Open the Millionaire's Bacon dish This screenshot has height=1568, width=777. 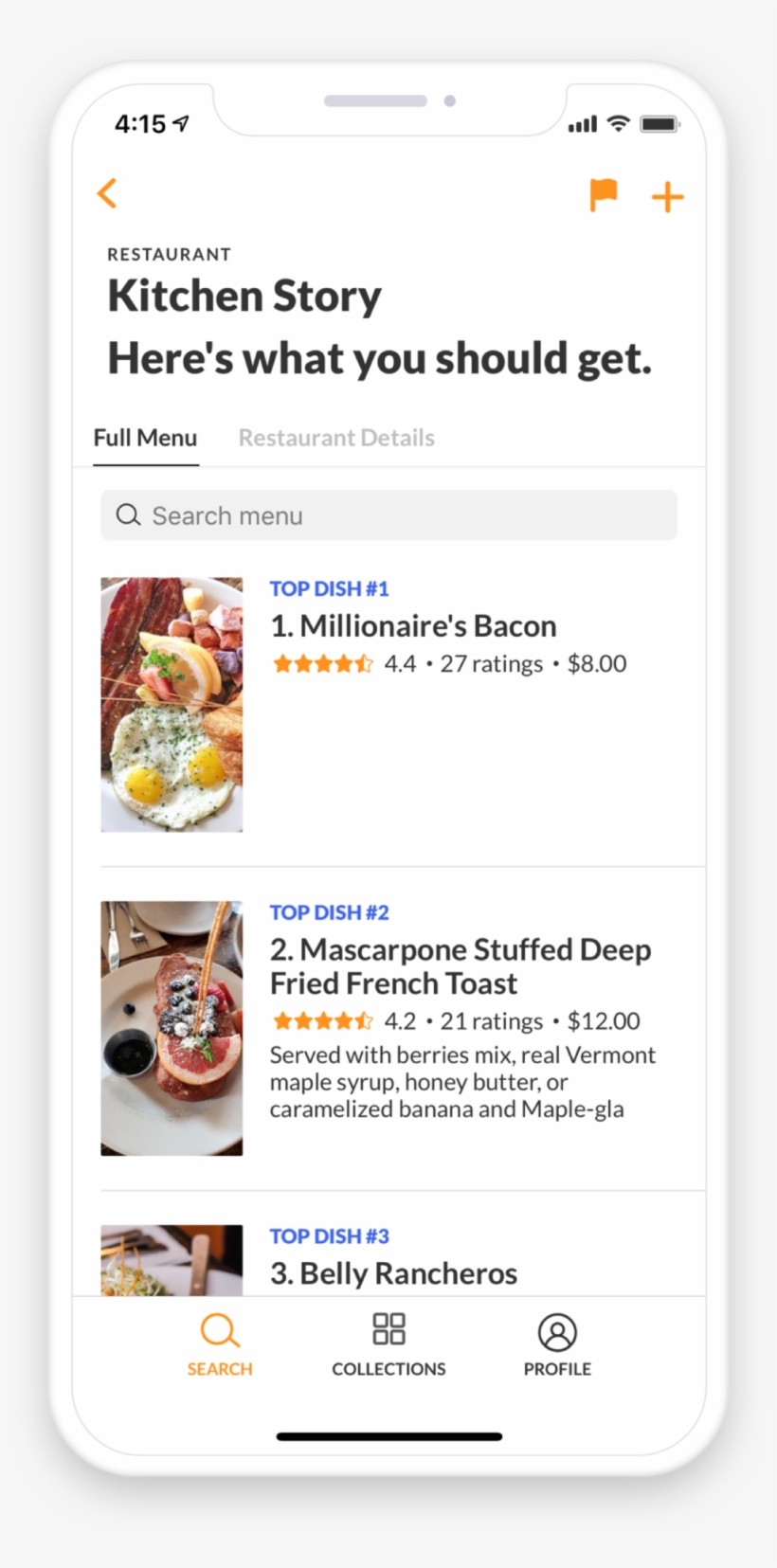click(413, 626)
